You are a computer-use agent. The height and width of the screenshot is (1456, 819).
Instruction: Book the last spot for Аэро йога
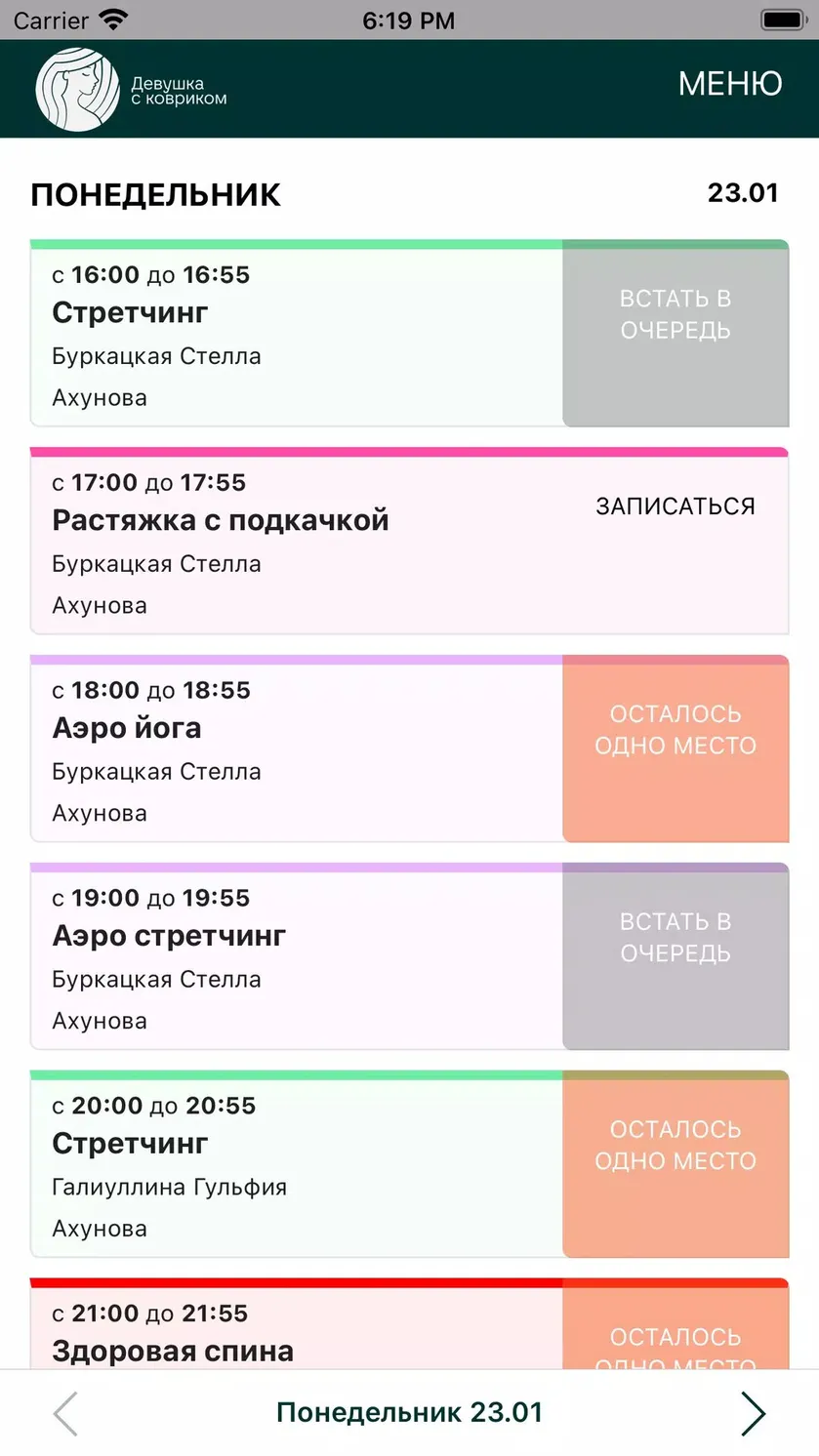coord(676,748)
